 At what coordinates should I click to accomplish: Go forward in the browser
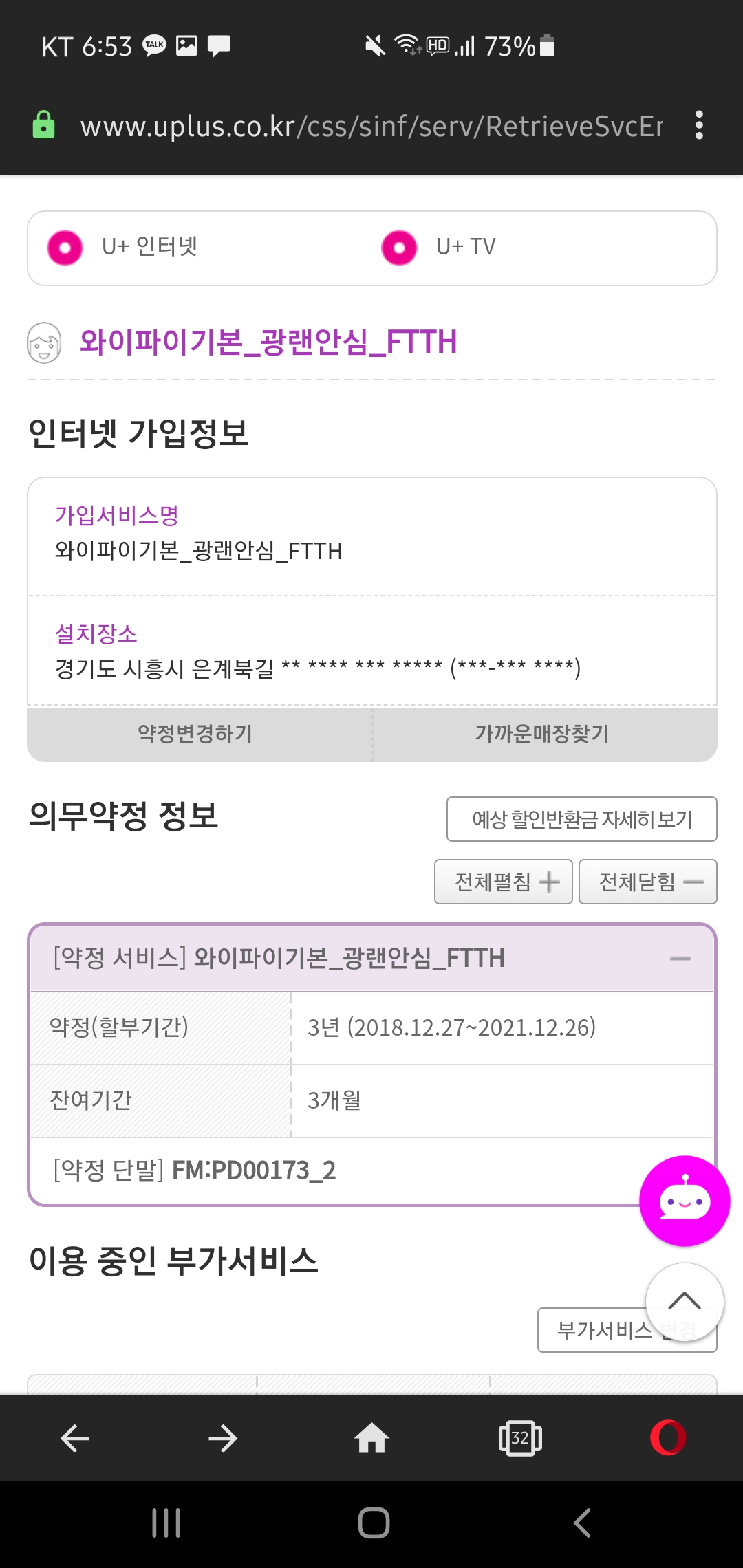point(223,1438)
